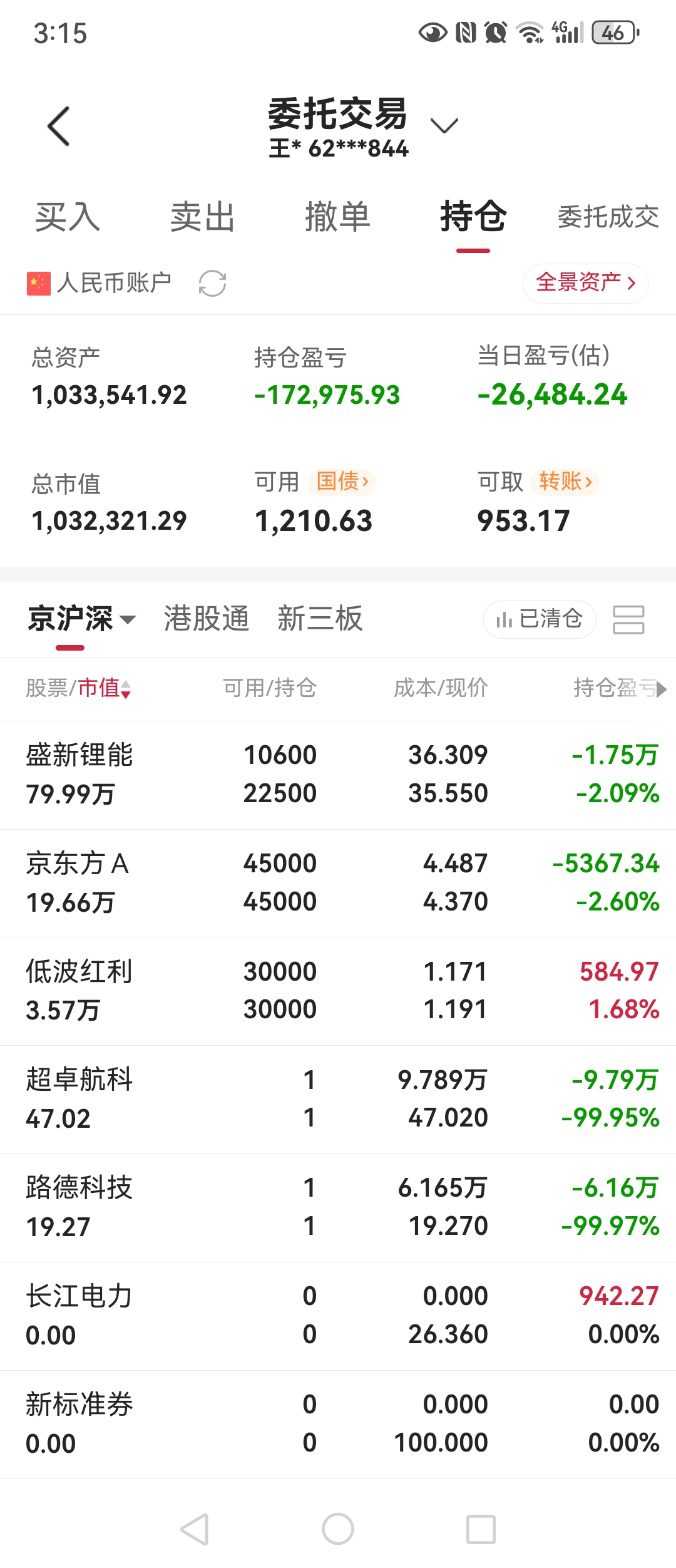The width and height of the screenshot is (676, 1568).
Task: Expand the 委托交易 account dropdown
Action: (x=444, y=126)
